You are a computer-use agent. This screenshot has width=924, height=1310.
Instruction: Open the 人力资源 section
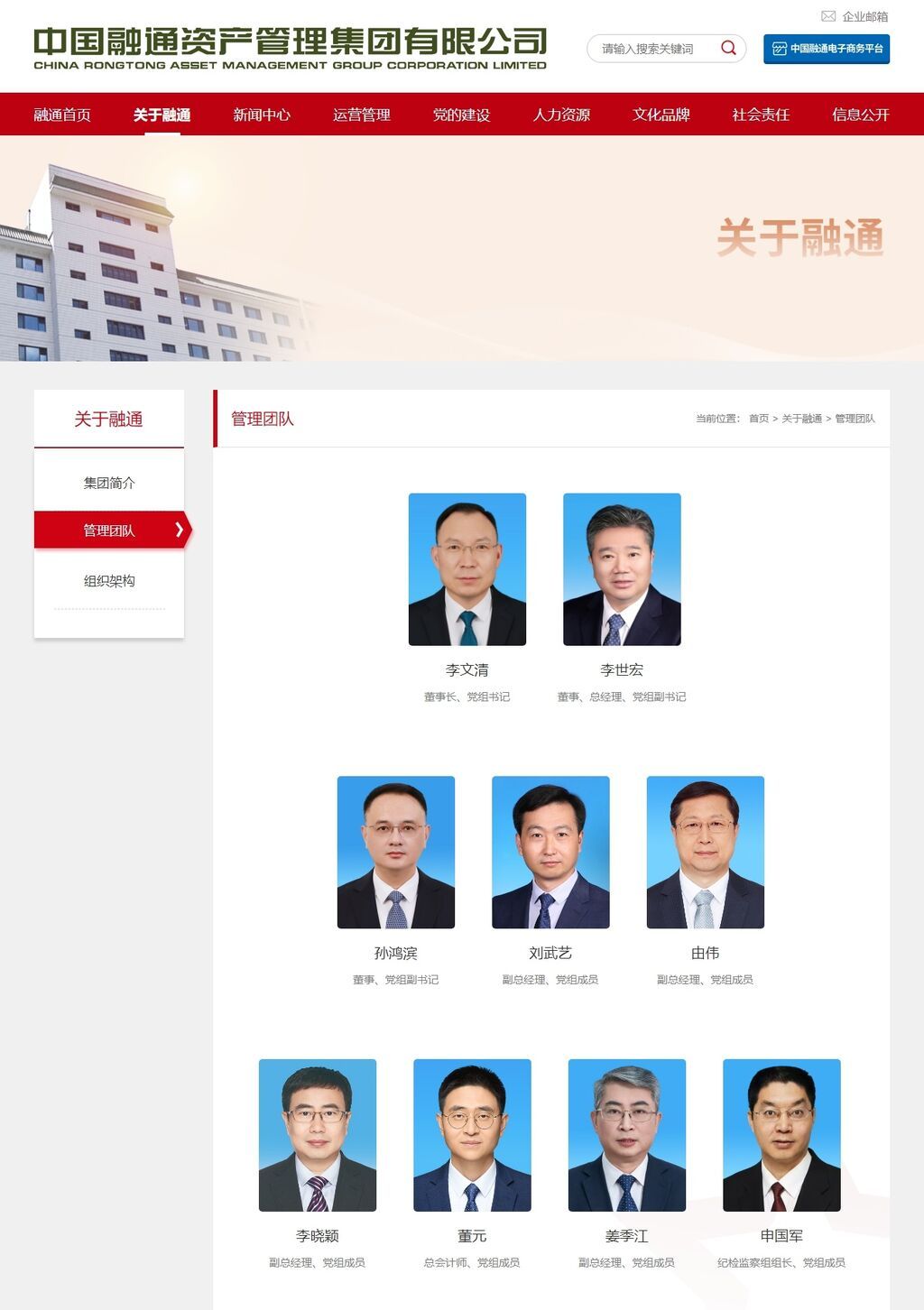[561, 115]
